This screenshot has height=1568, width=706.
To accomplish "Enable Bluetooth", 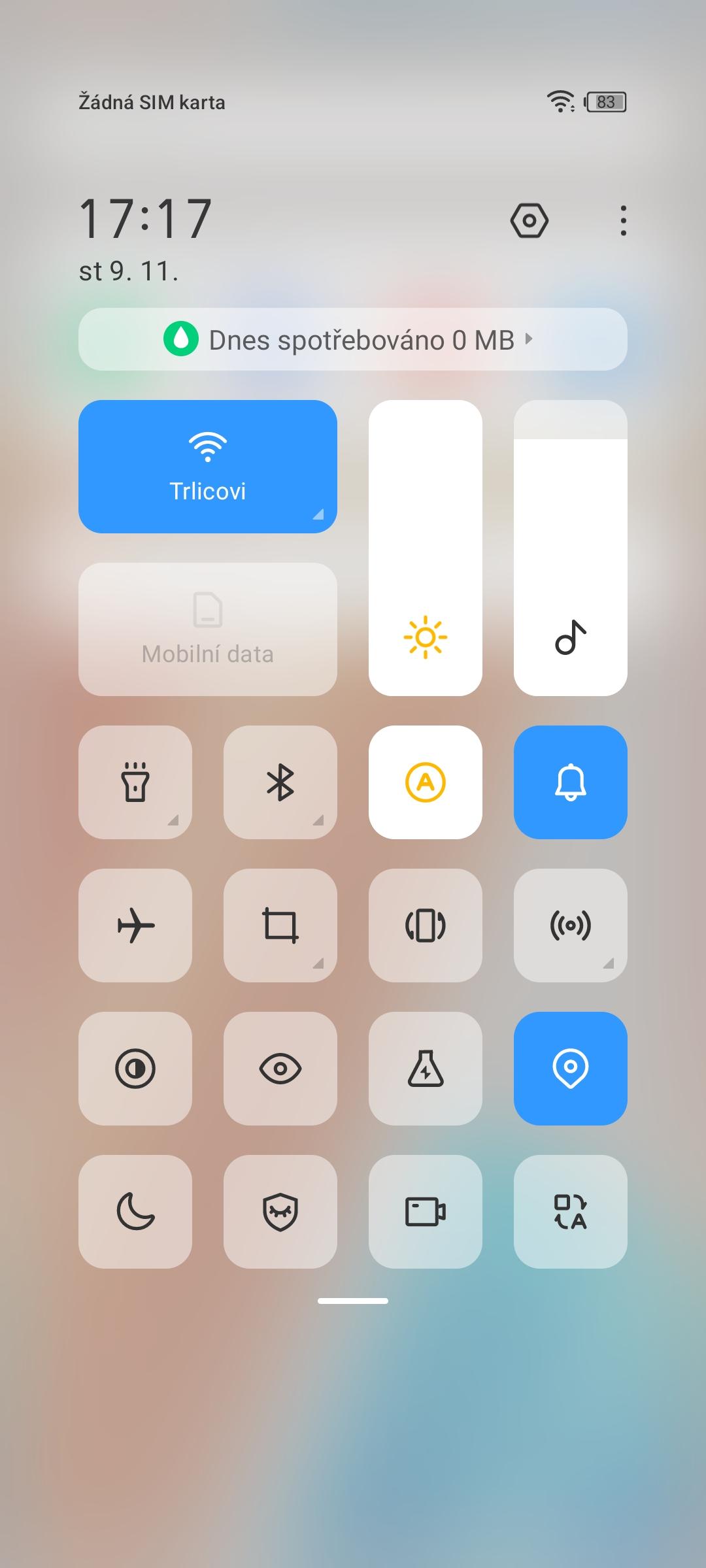I will 280,782.
